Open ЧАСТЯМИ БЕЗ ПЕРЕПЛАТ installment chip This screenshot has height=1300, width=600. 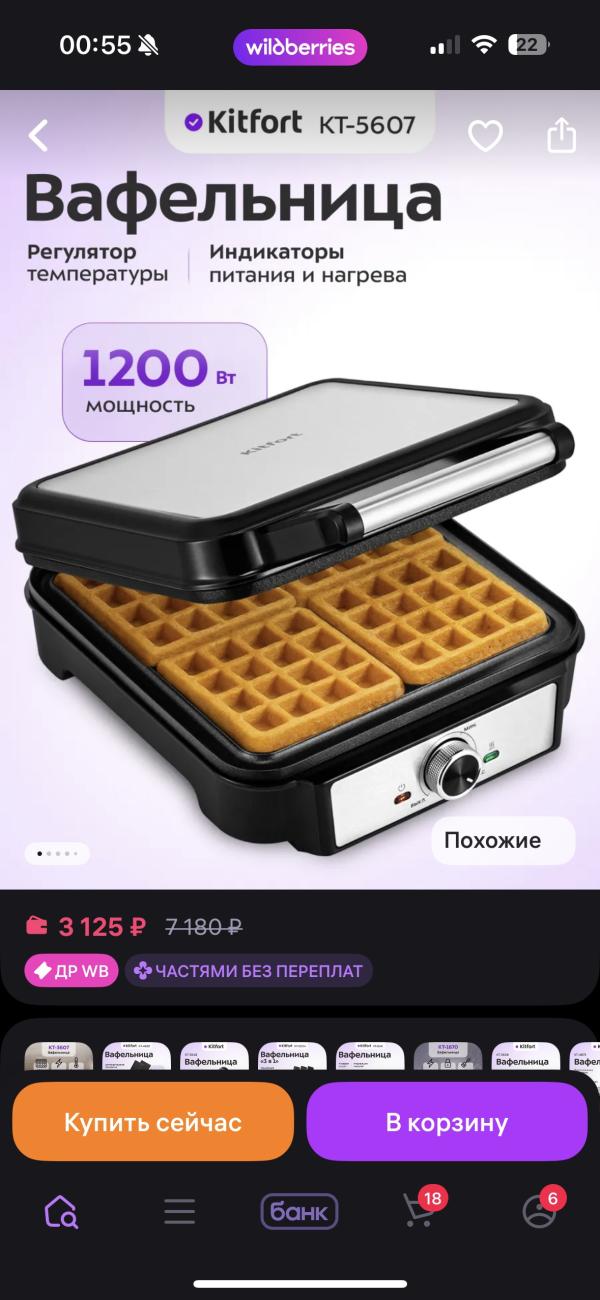tap(248, 971)
